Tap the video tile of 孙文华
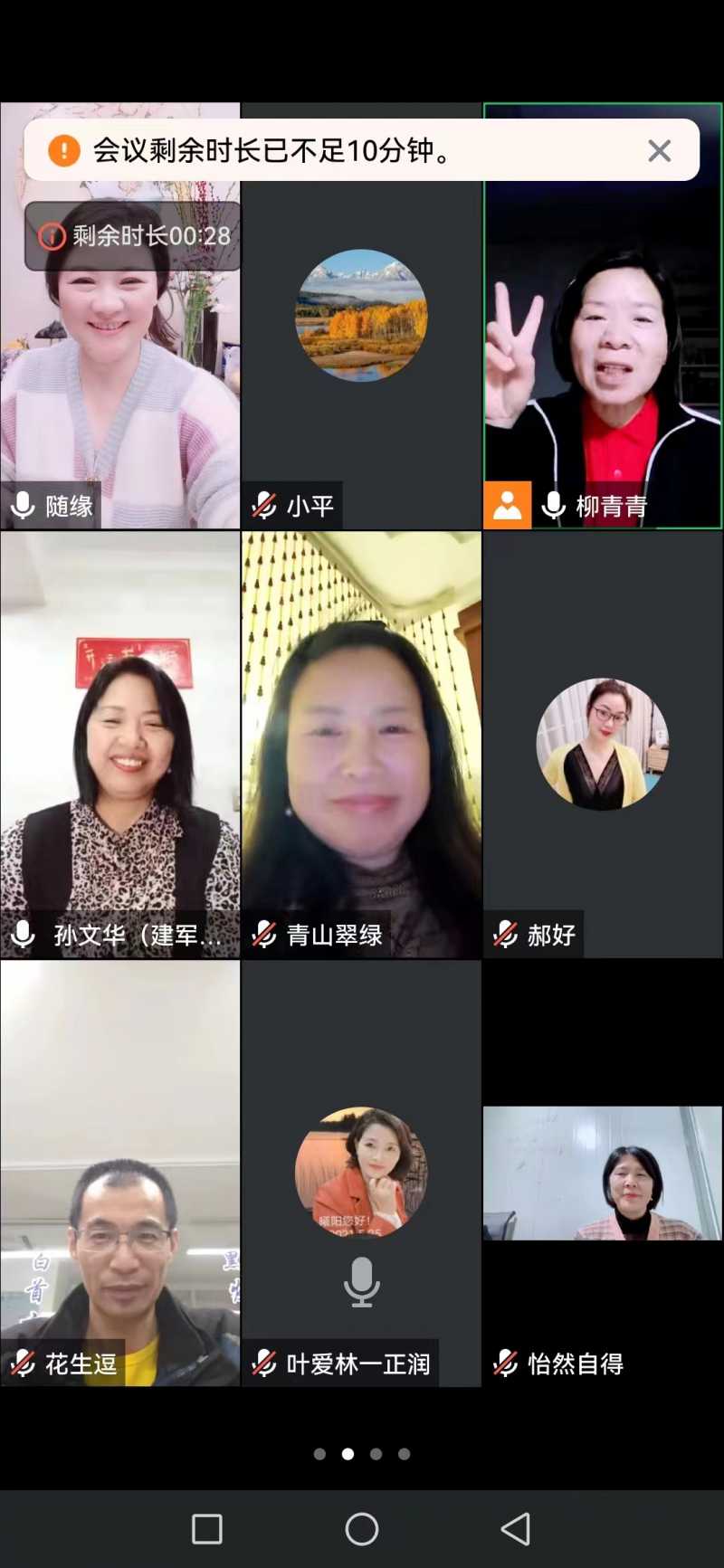This screenshot has height=1568, width=724. click(119, 744)
